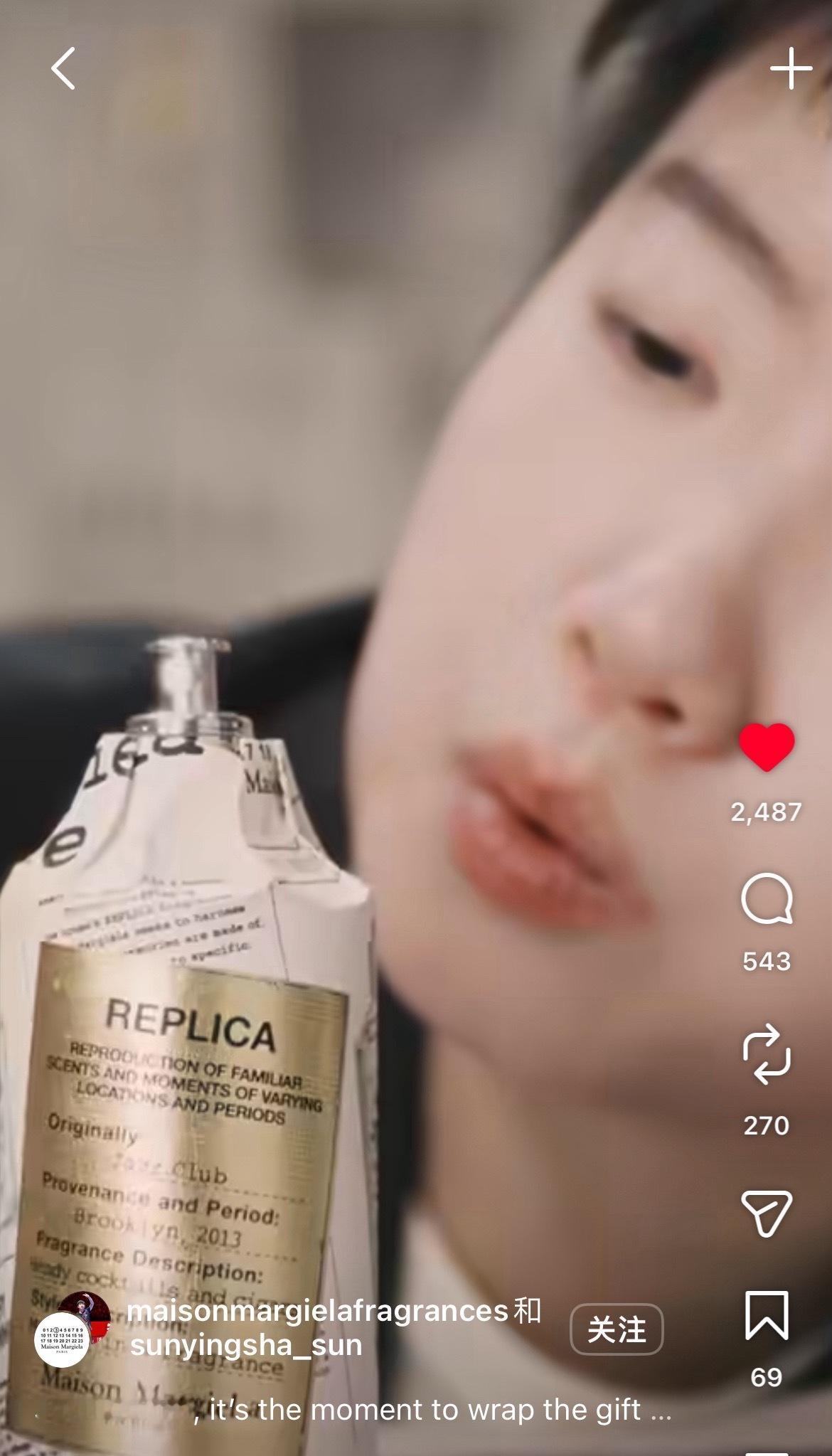Repost this reel
The height and width of the screenshot is (1456, 832).
767,1054
